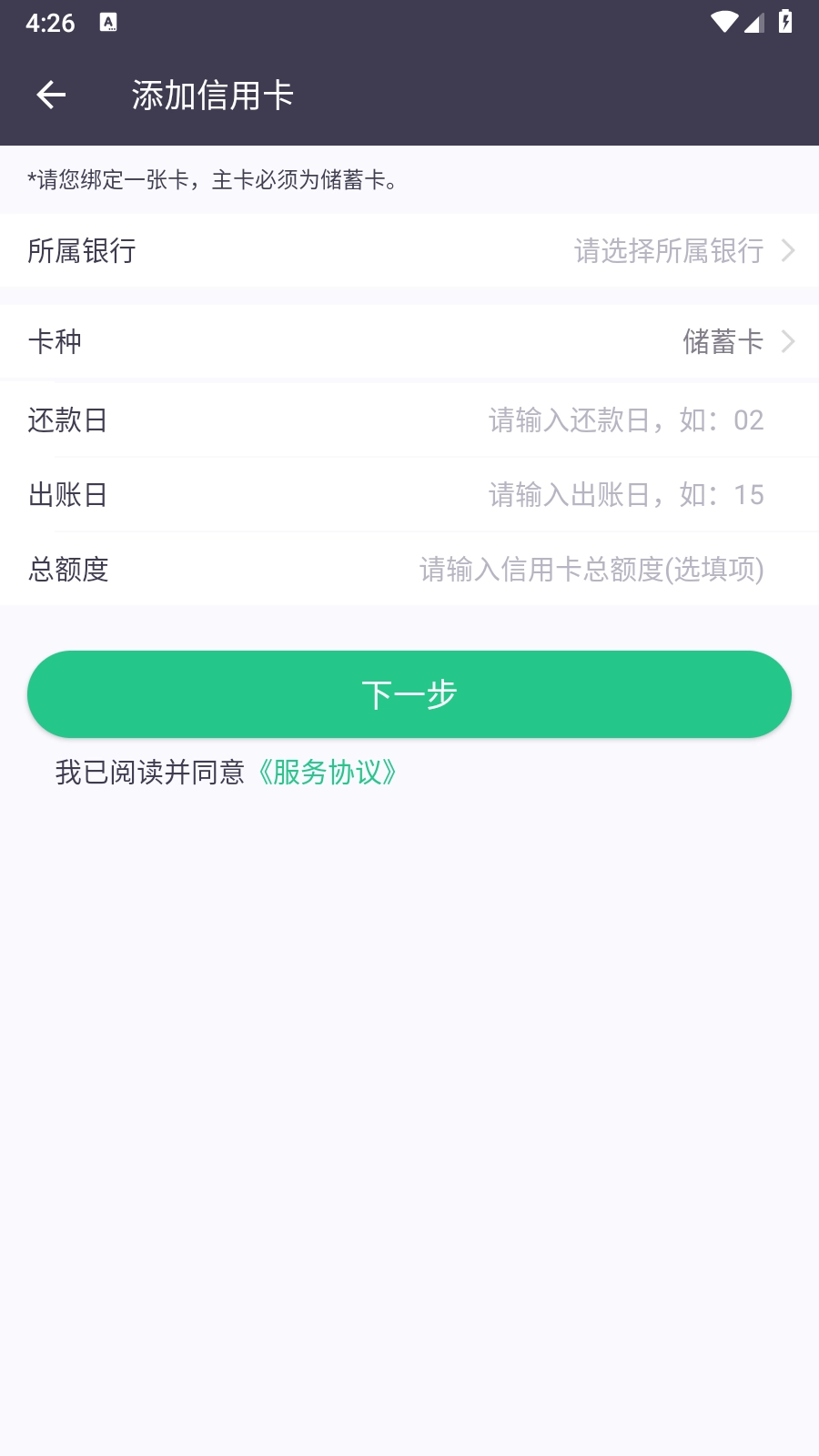
Task: Click the green 下一步 pill control
Action: pos(409,693)
